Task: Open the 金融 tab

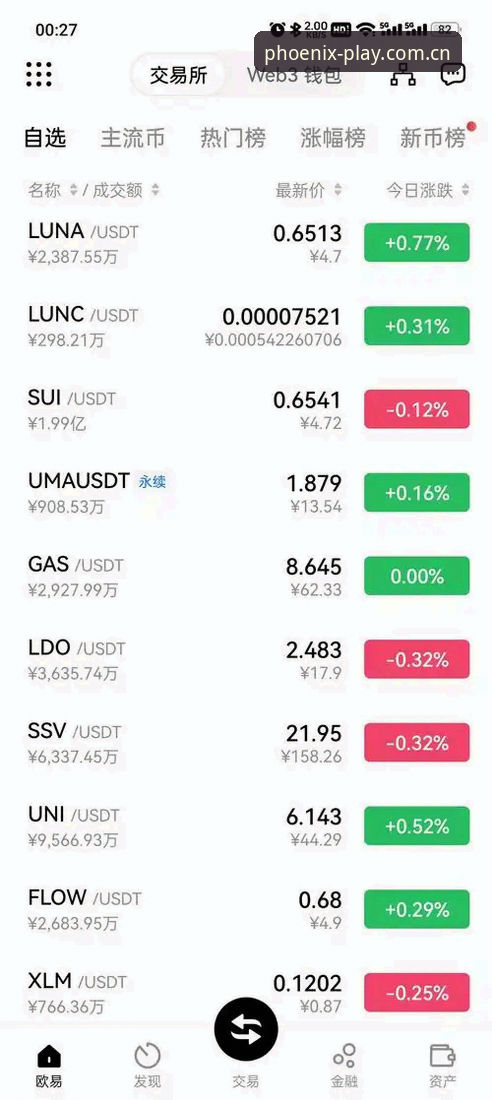Action: click(x=345, y=1065)
